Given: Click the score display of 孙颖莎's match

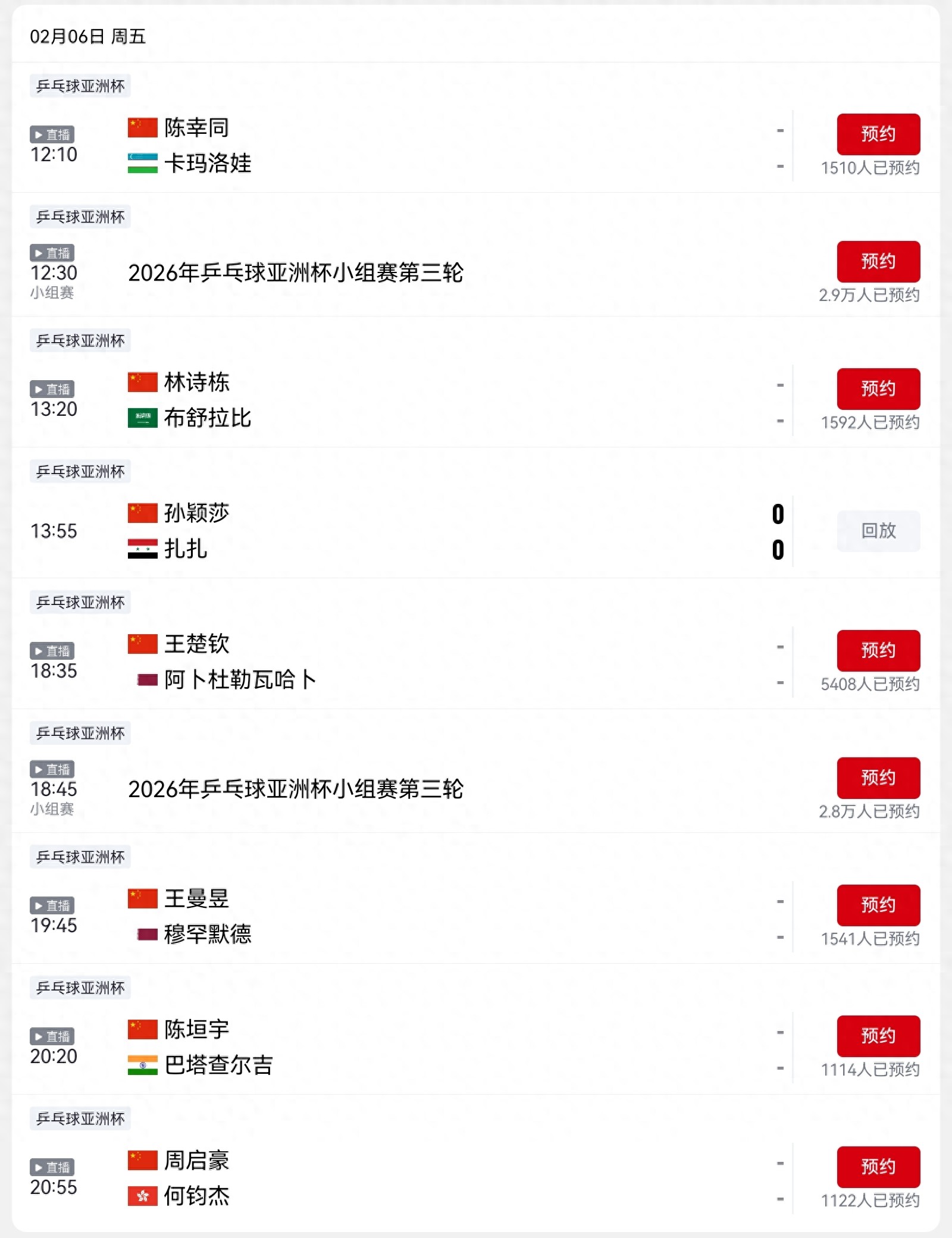Looking at the screenshot, I should 778,531.
